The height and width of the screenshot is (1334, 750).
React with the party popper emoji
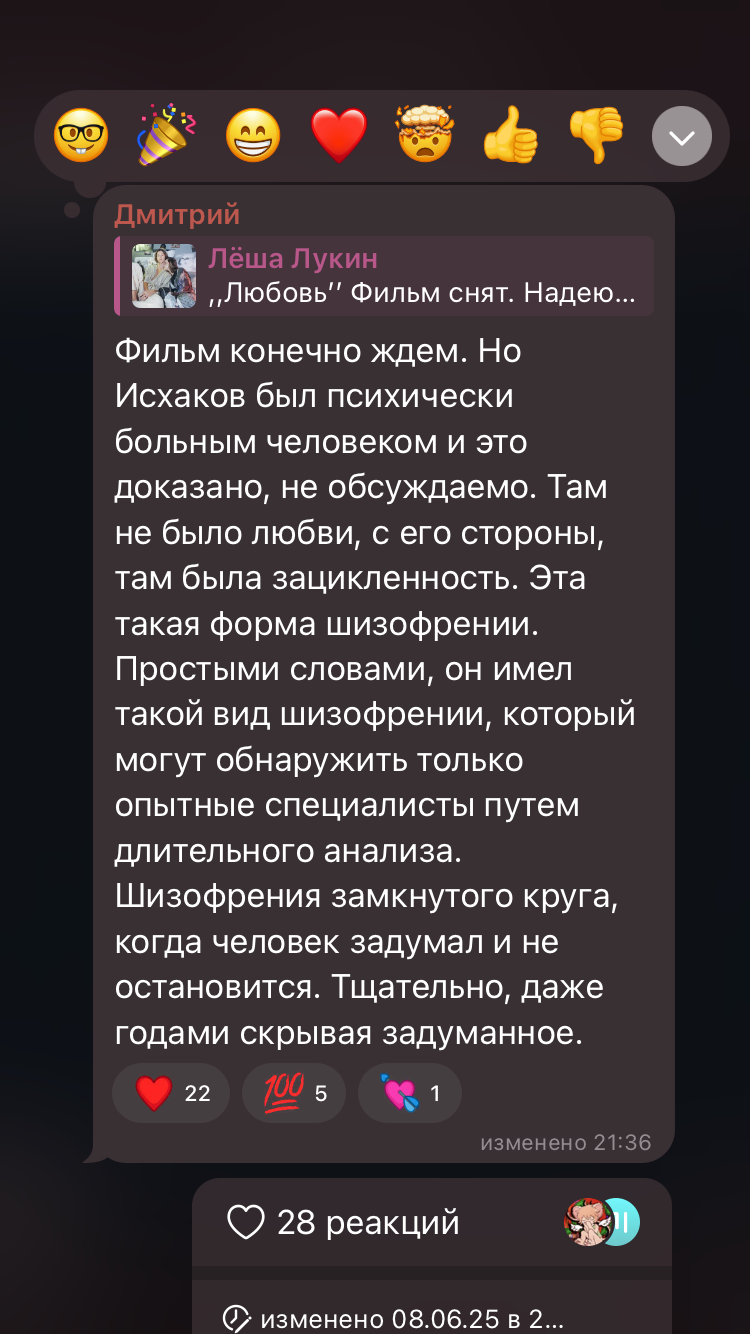pos(167,136)
